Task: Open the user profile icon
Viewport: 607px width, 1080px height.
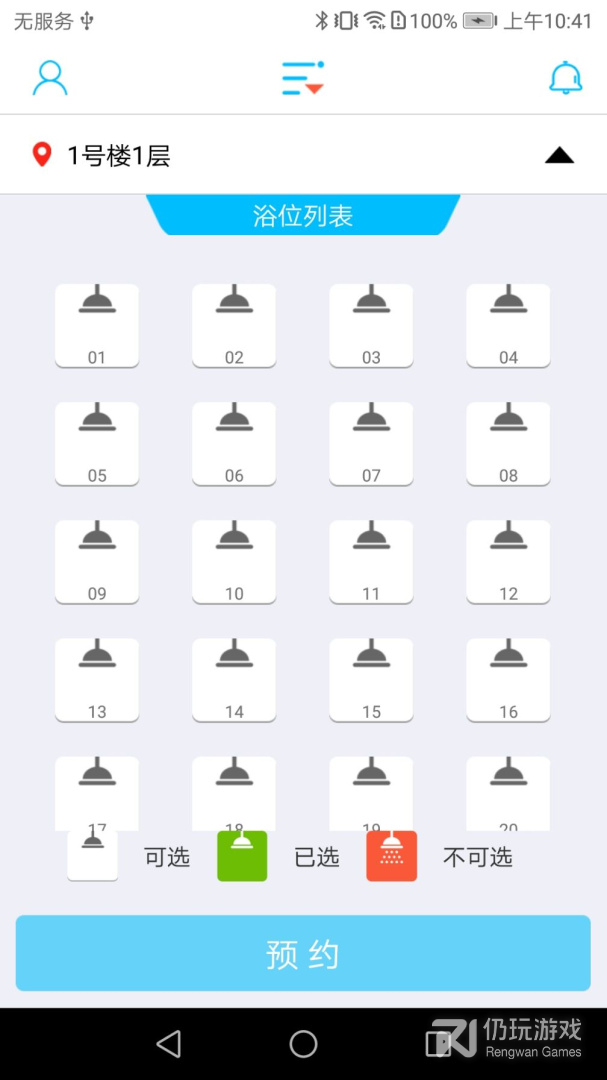Action: 50,78
